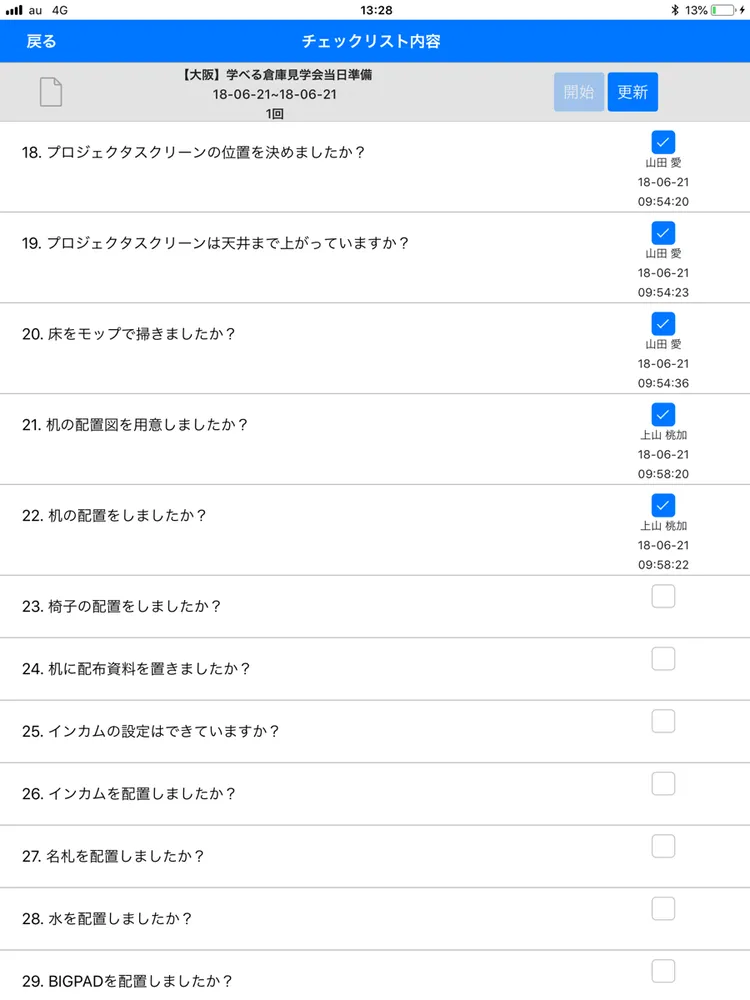750x1000 pixels.
Task: Tap the 更新 refresh button
Action: [x=632, y=92]
